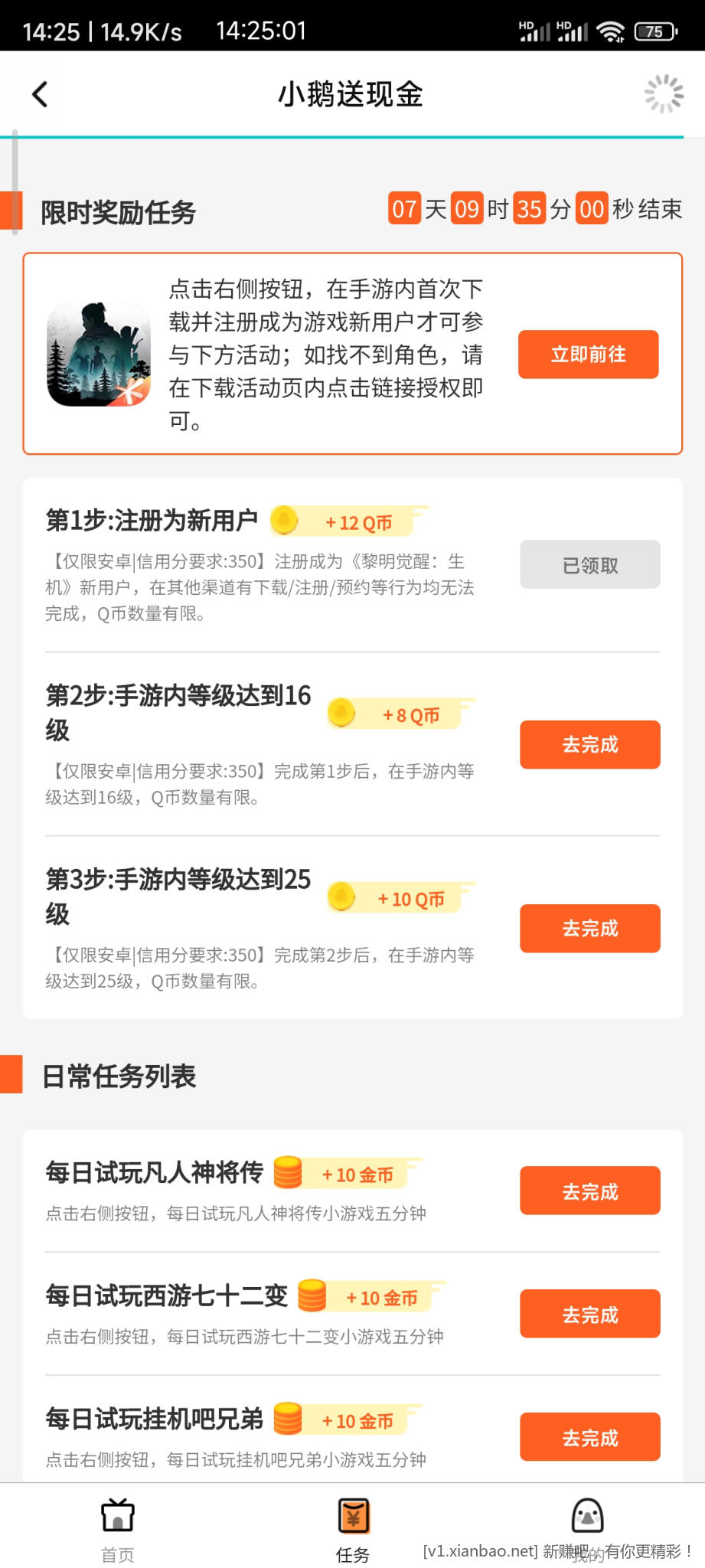Tap 去完成 for 第3步 等级达到25级
The width and height of the screenshot is (705, 1568).
point(589,928)
